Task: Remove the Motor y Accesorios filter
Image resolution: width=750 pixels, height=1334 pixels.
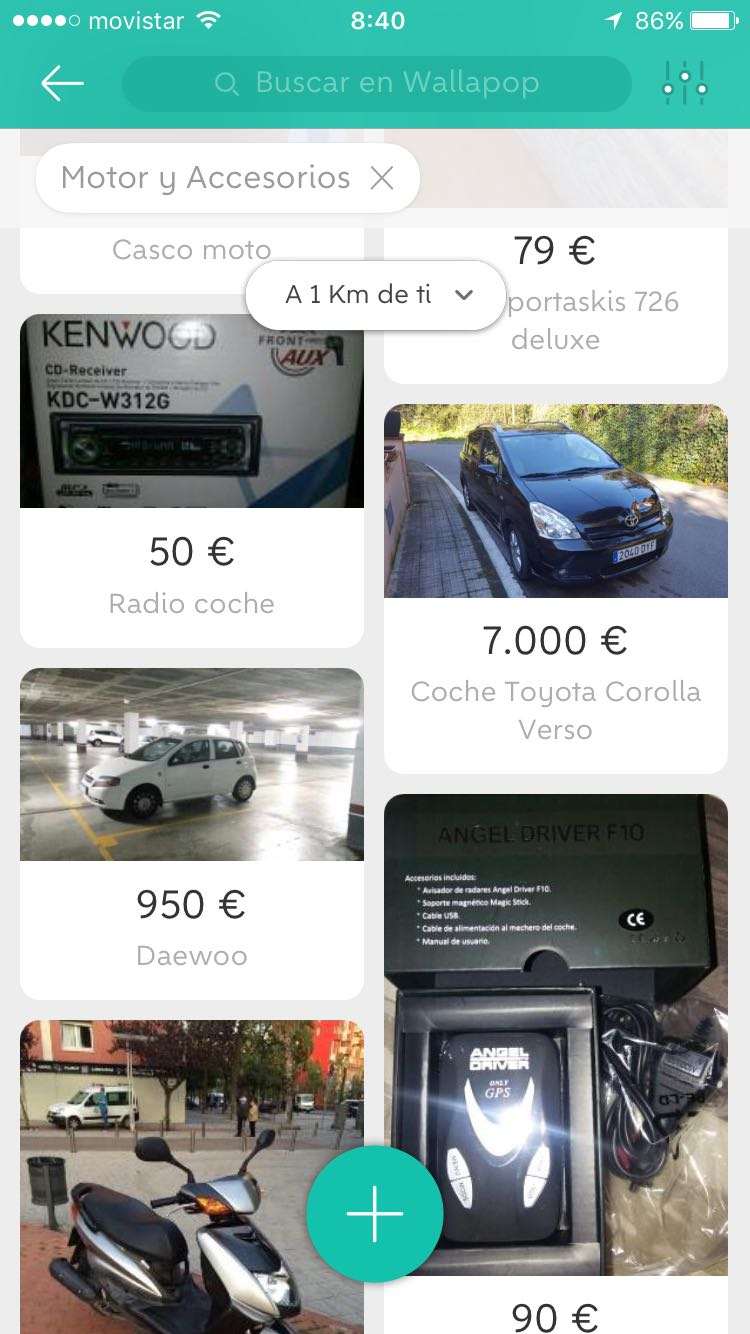Action: (382, 178)
